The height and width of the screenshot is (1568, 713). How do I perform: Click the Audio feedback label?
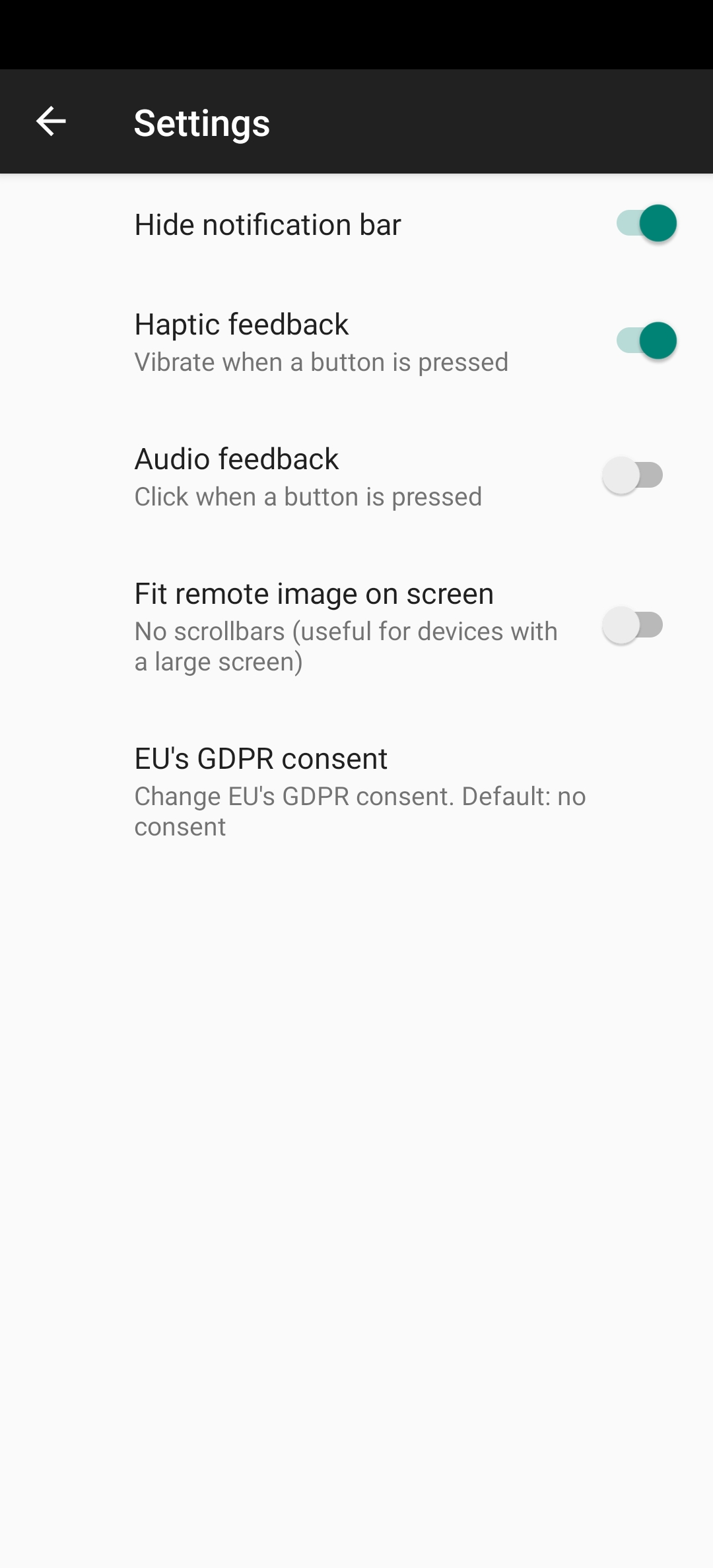click(x=236, y=458)
